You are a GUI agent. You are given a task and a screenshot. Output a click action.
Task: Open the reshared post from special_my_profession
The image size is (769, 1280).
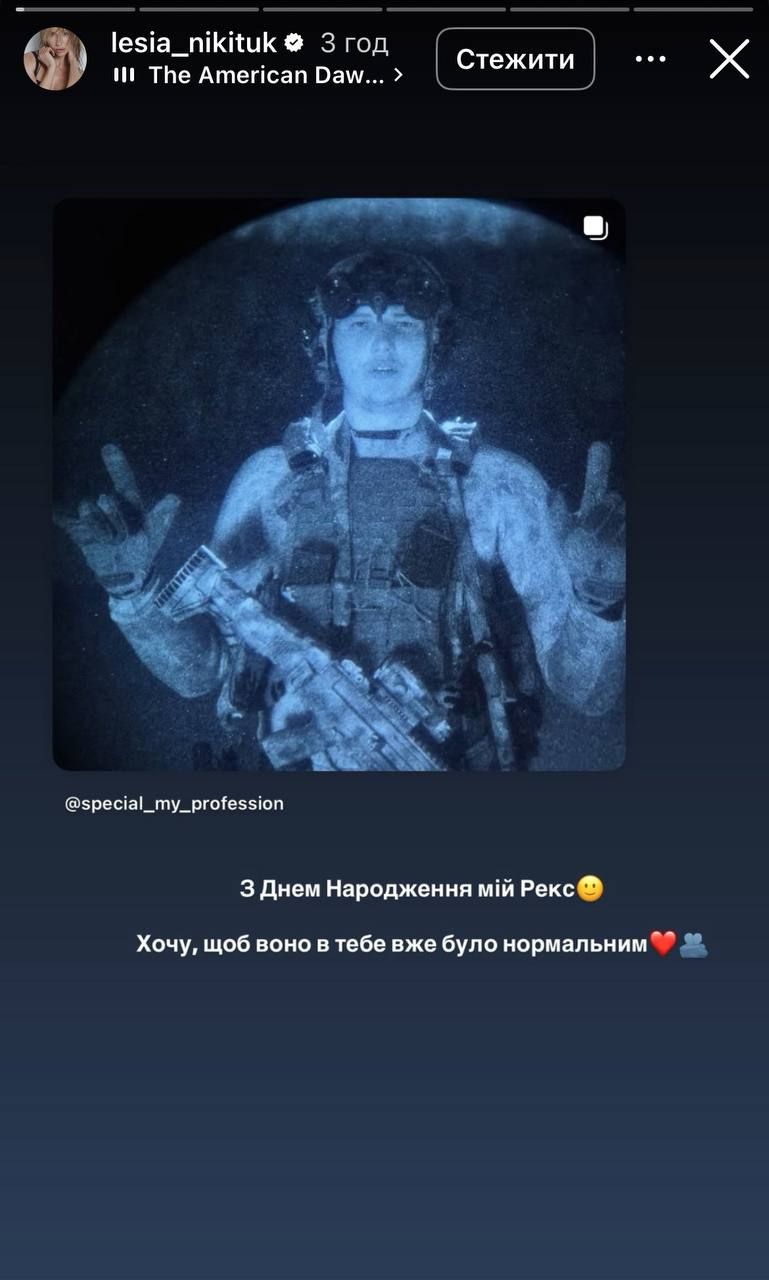click(x=339, y=484)
